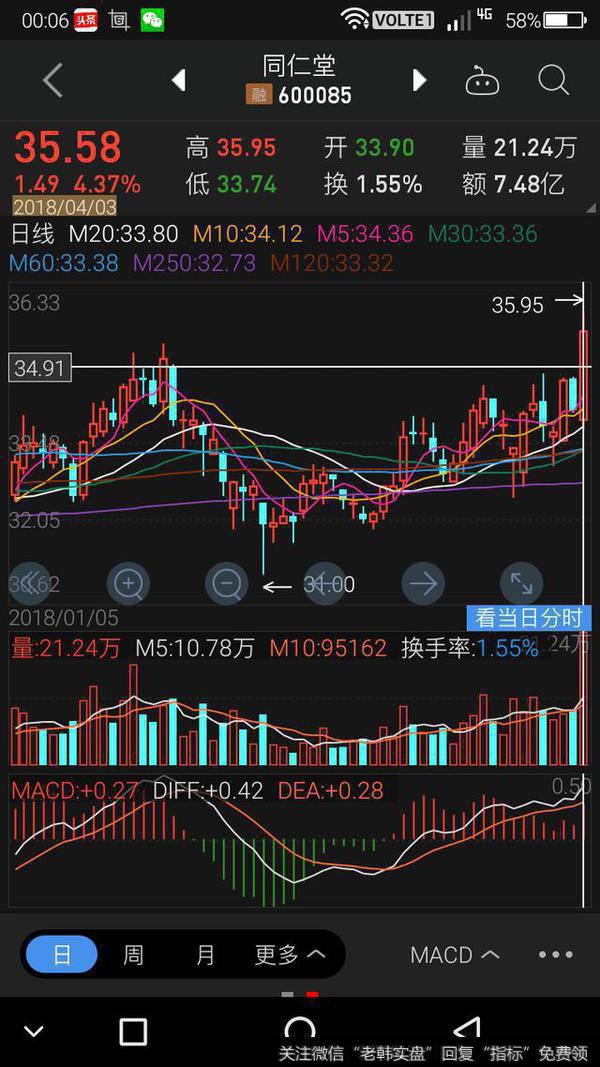Expand chart to full screen
The width and height of the screenshot is (600, 1067).
click(521, 583)
